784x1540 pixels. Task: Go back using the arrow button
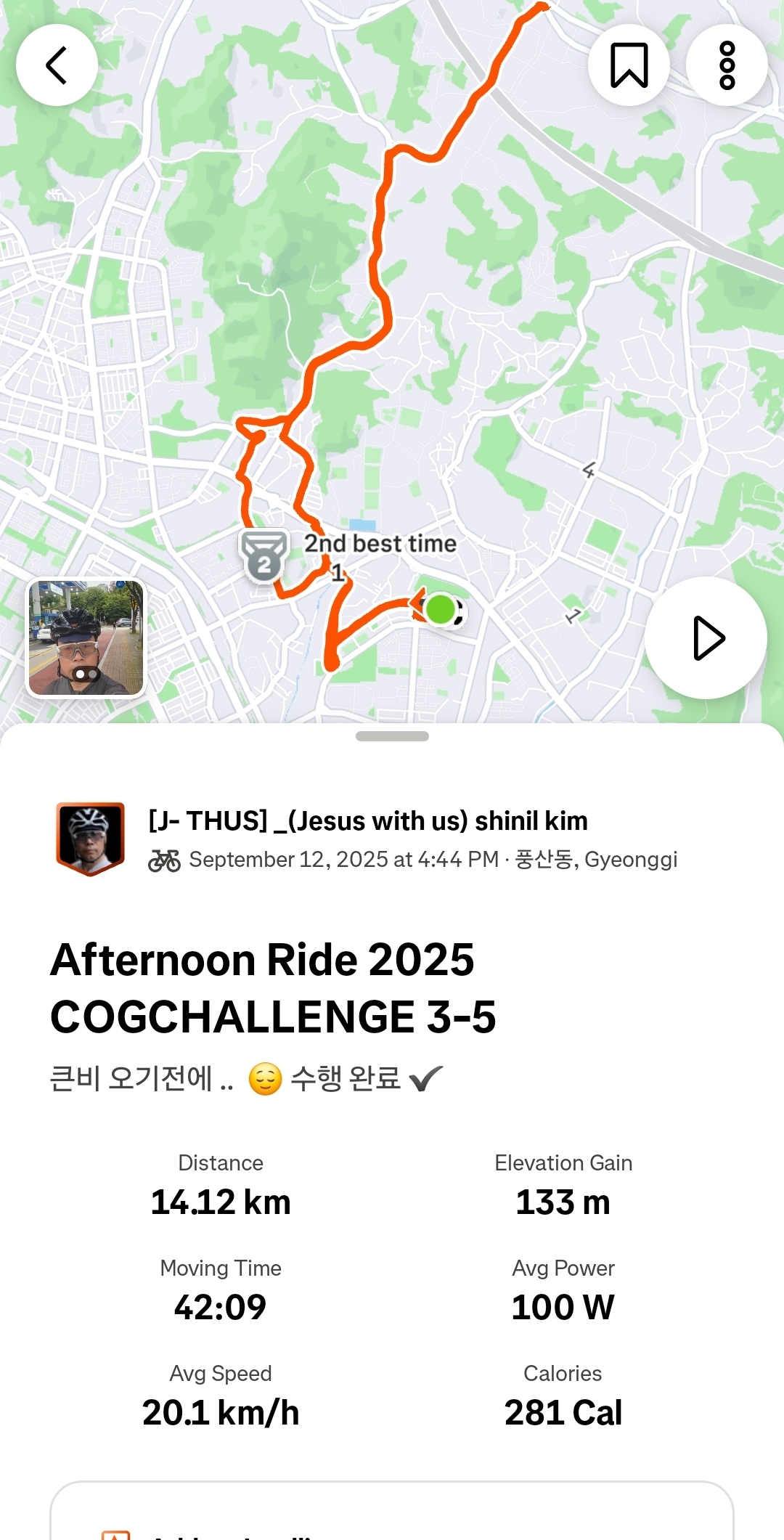57,65
